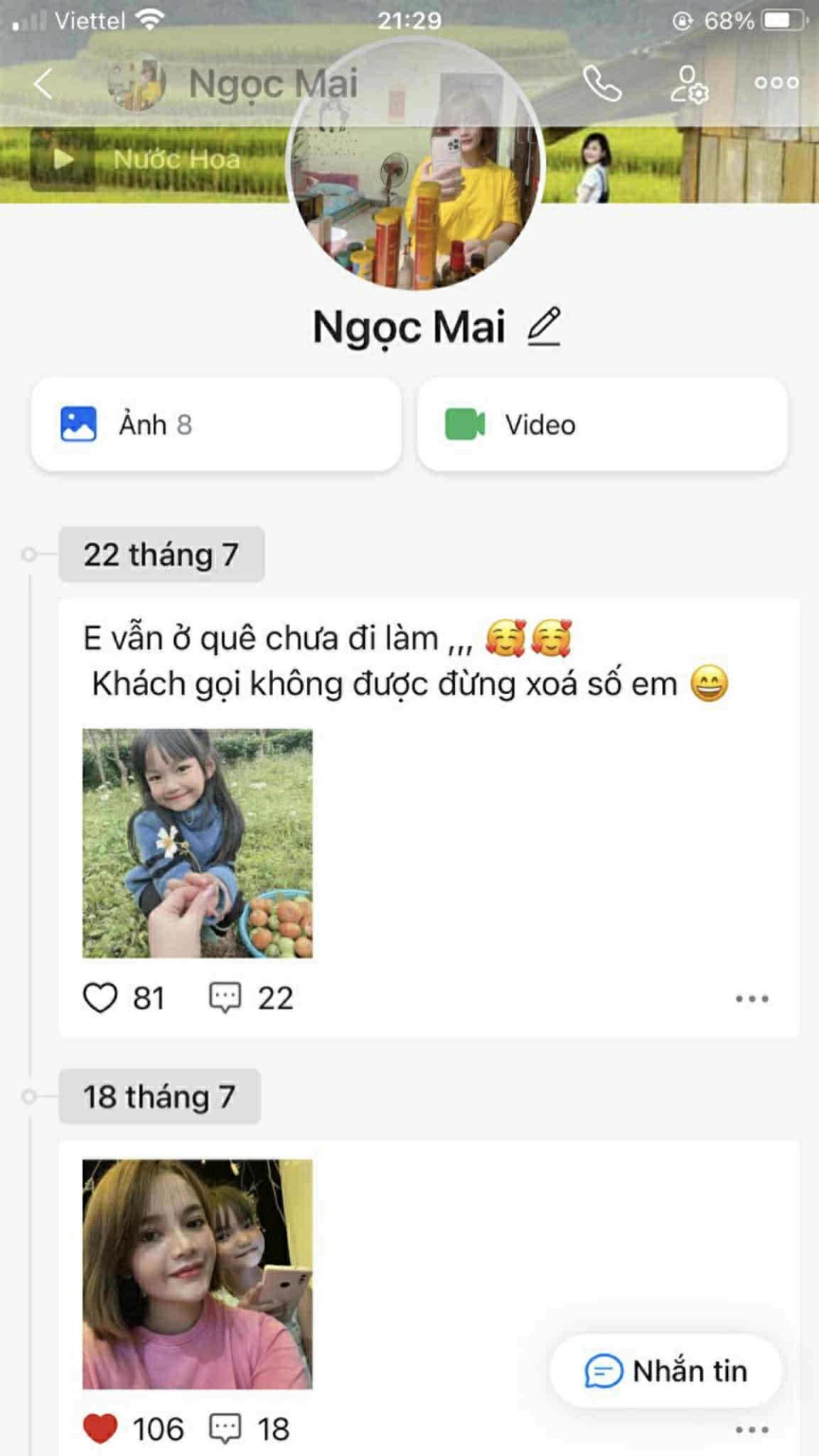Viewport: 819px width, 1456px height.
Task: Open the three-dot menu in the header
Action: point(776,83)
